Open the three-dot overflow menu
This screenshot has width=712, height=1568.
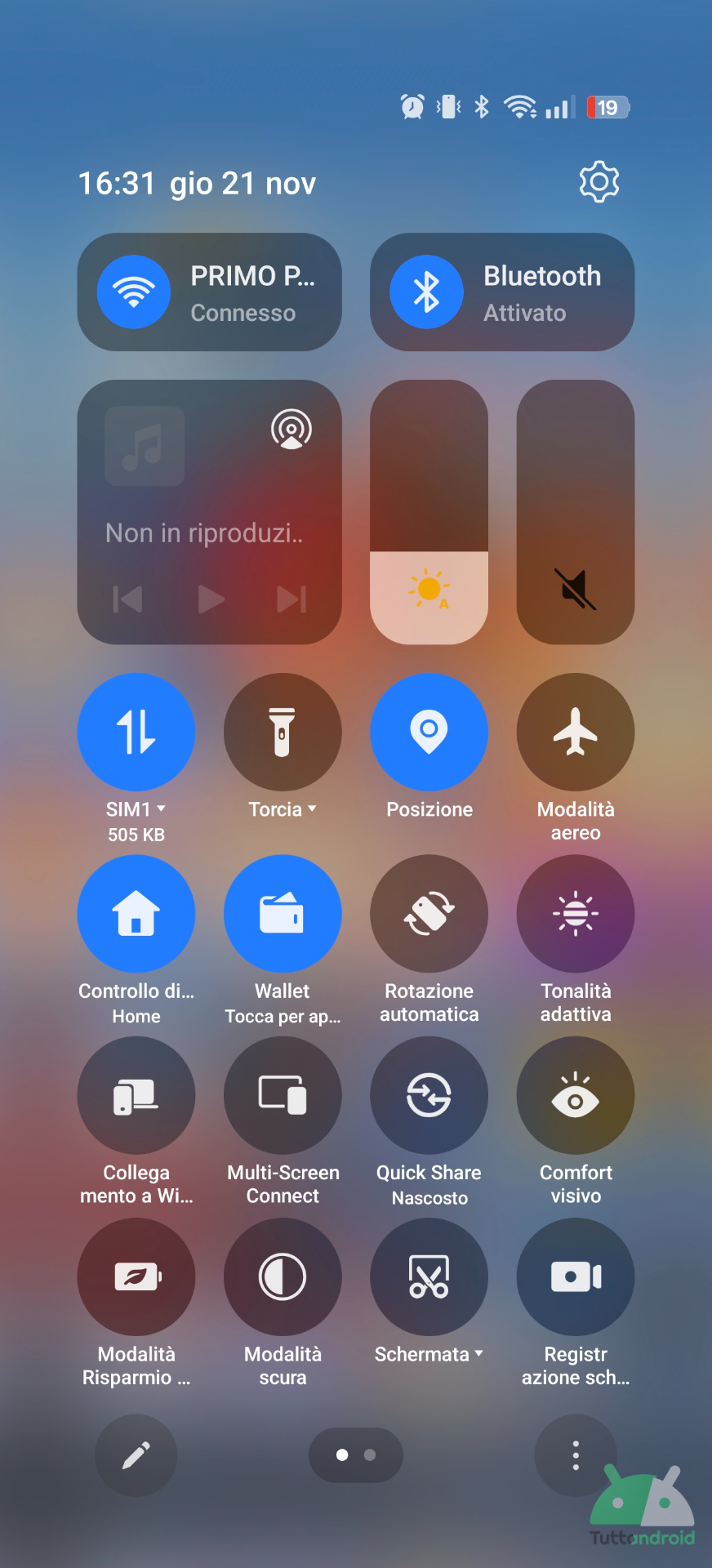pyautogui.click(x=576, y=1455)
